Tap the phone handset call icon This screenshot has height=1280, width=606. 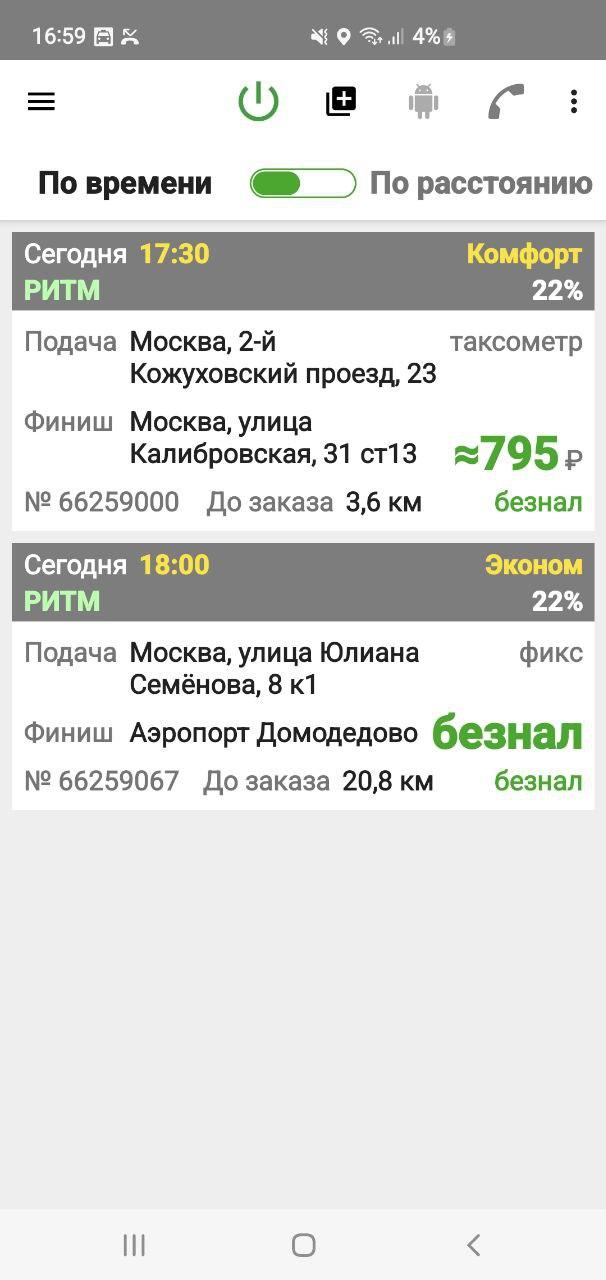(506, 101)
